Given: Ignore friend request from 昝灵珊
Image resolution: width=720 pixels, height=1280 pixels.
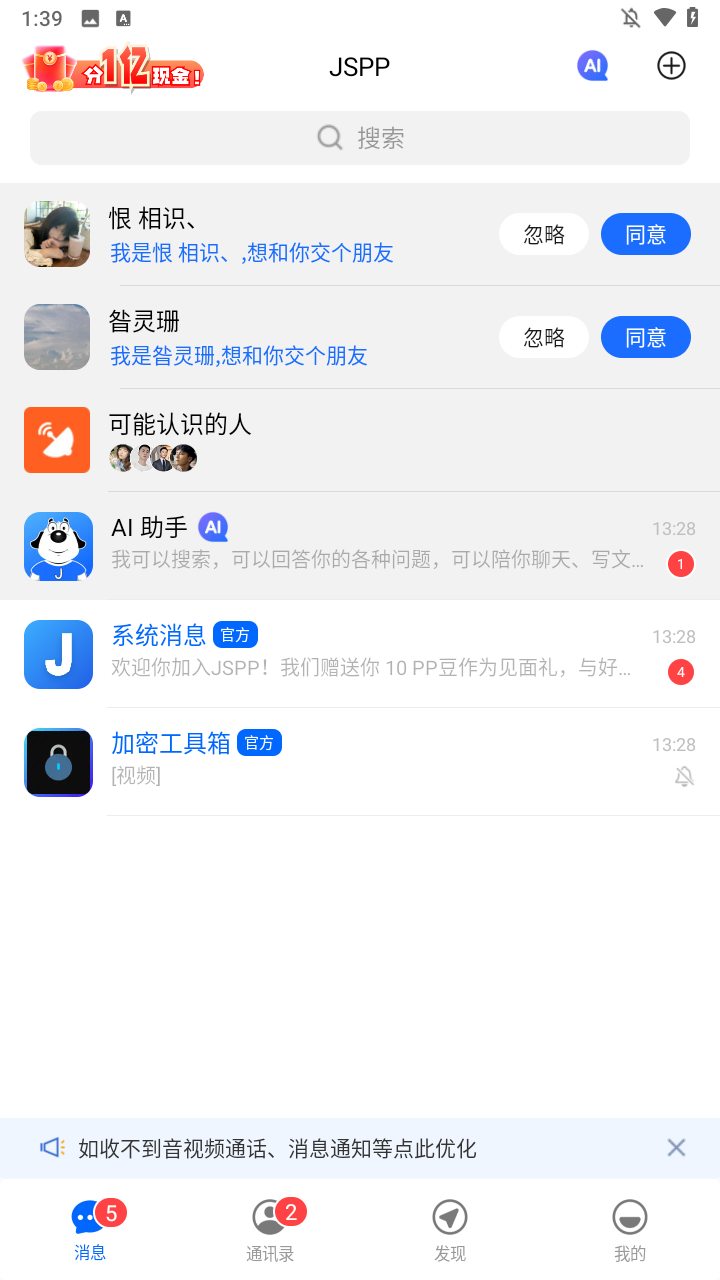Looking at the screenshot, I should [x=544, y=337].
